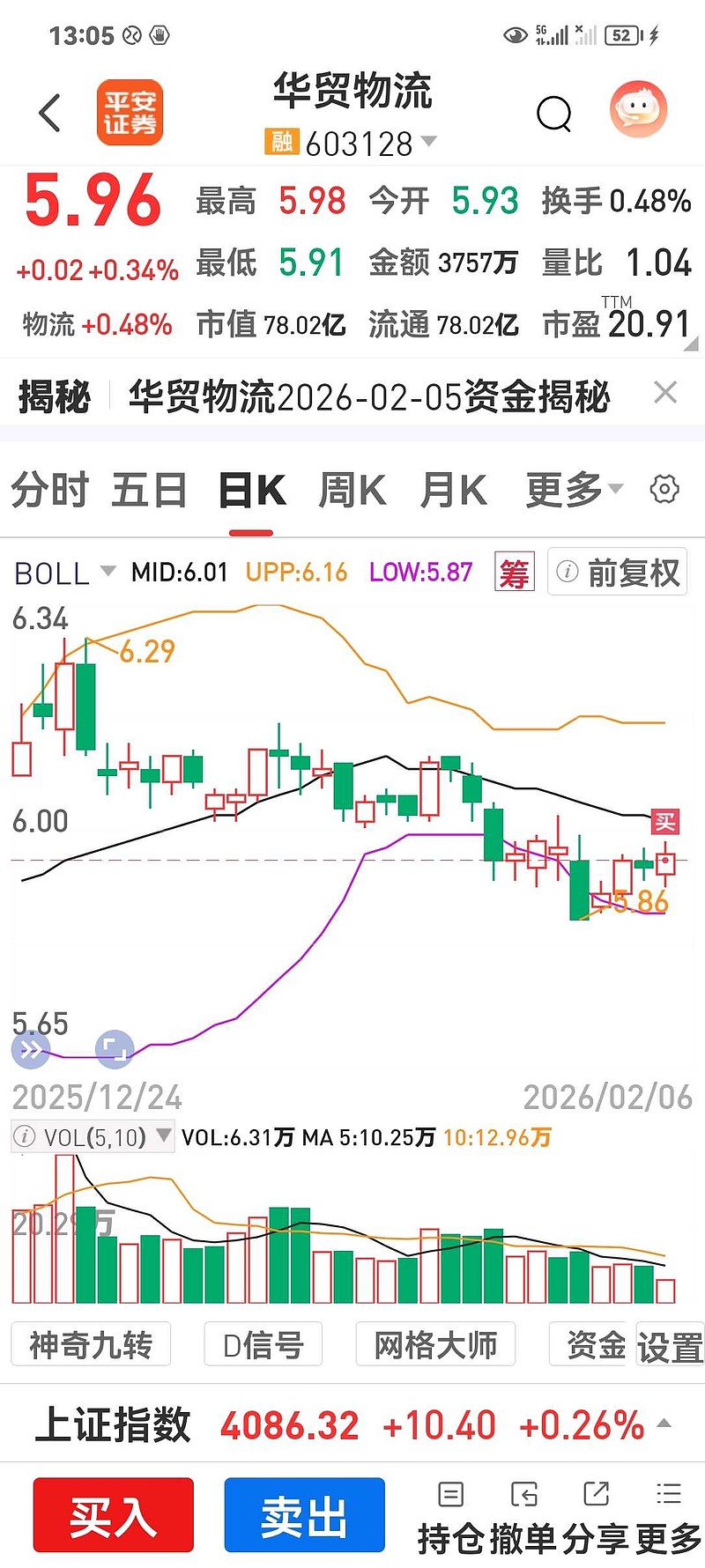
Task: Open the search magnifier icon
Action: [x=553, y=113]
